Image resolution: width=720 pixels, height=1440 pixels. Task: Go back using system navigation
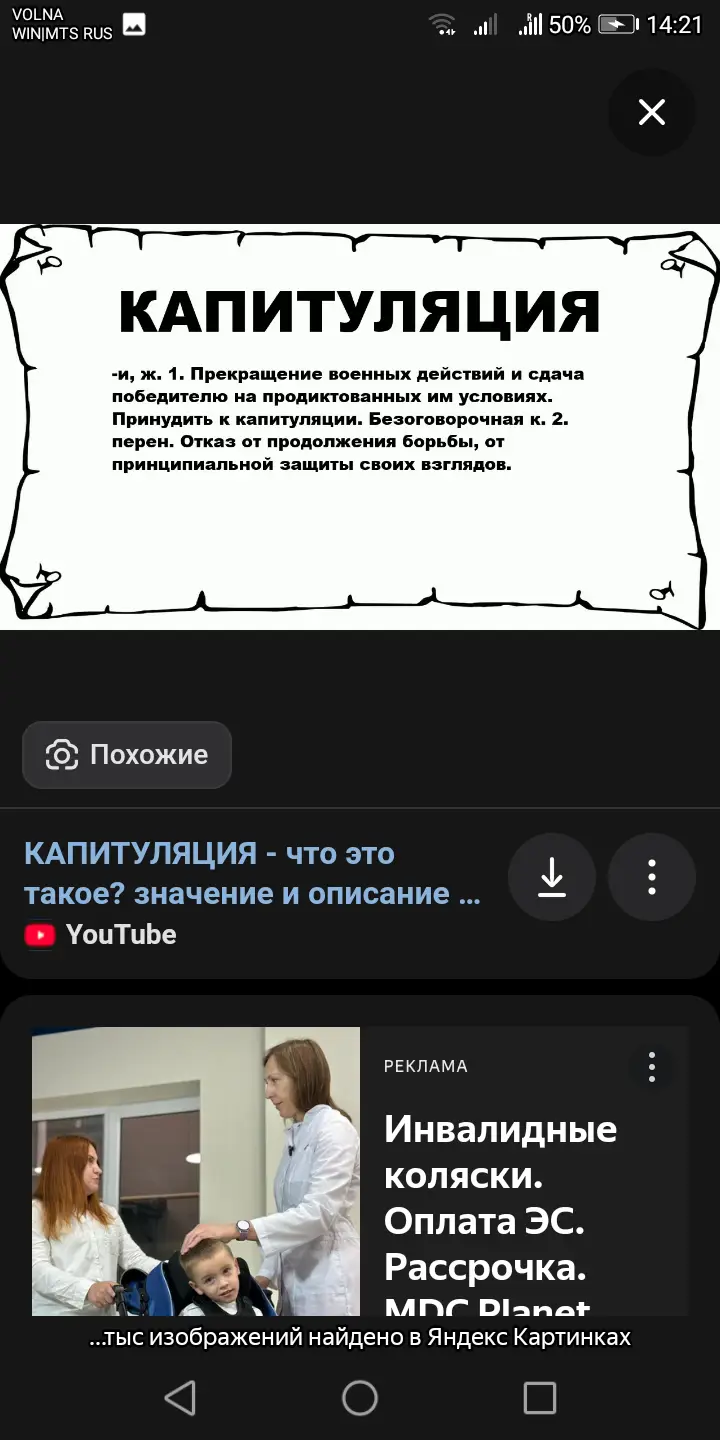pos(180,1398)
